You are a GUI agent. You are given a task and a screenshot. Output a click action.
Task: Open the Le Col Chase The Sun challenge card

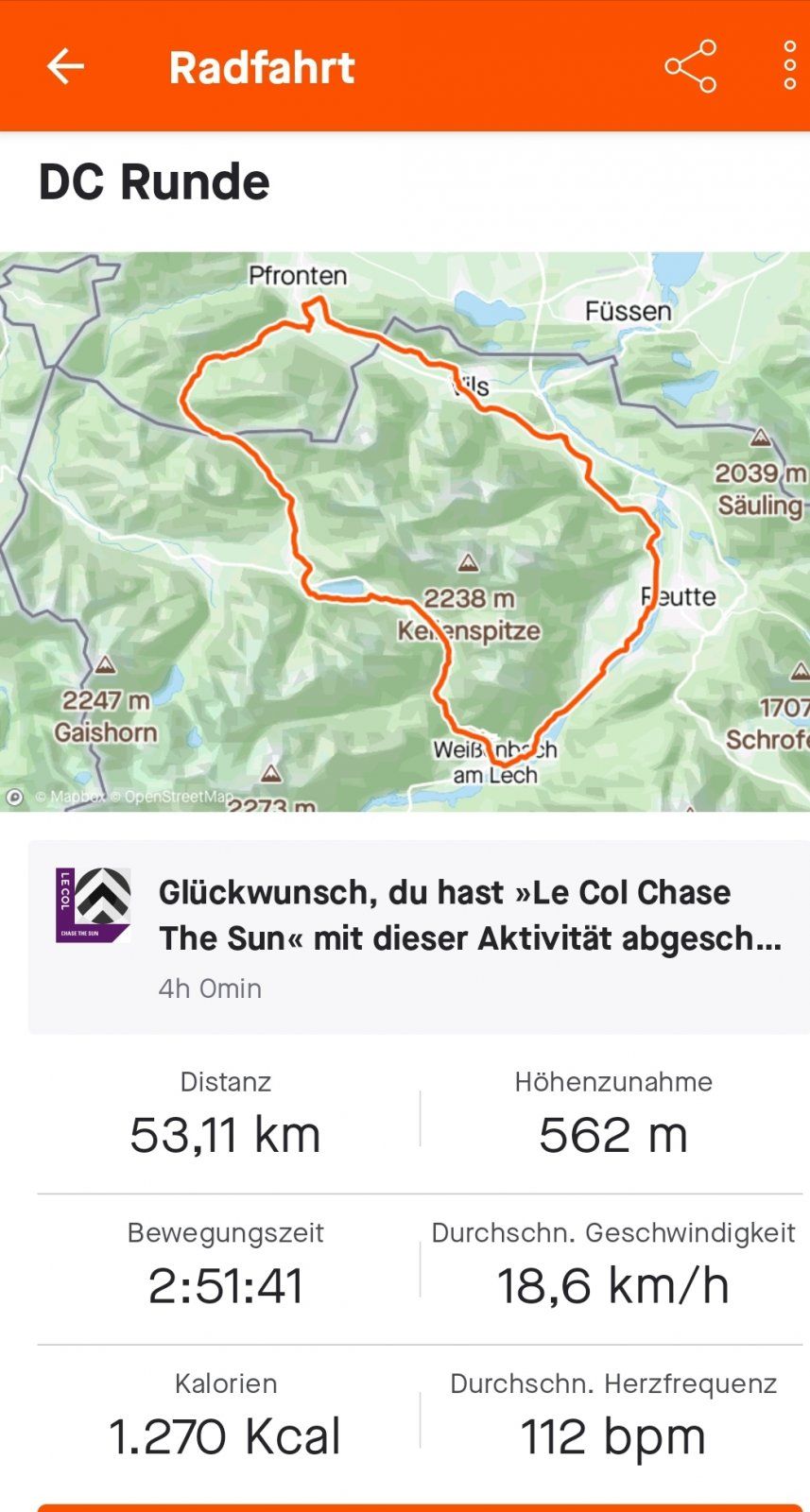pyautogui.click(x=419, y=936)
